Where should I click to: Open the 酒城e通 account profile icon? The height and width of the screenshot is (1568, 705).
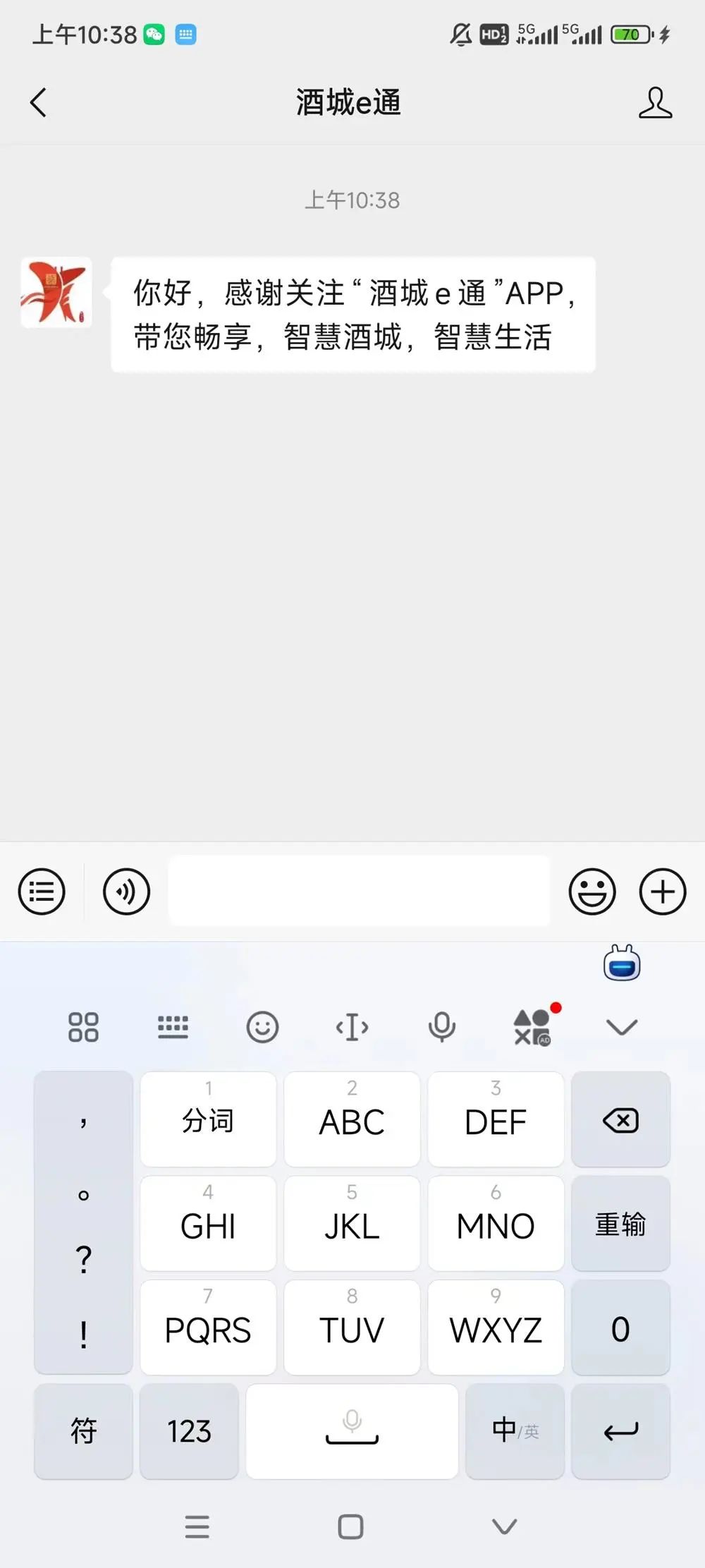click(x=655, y=103)
